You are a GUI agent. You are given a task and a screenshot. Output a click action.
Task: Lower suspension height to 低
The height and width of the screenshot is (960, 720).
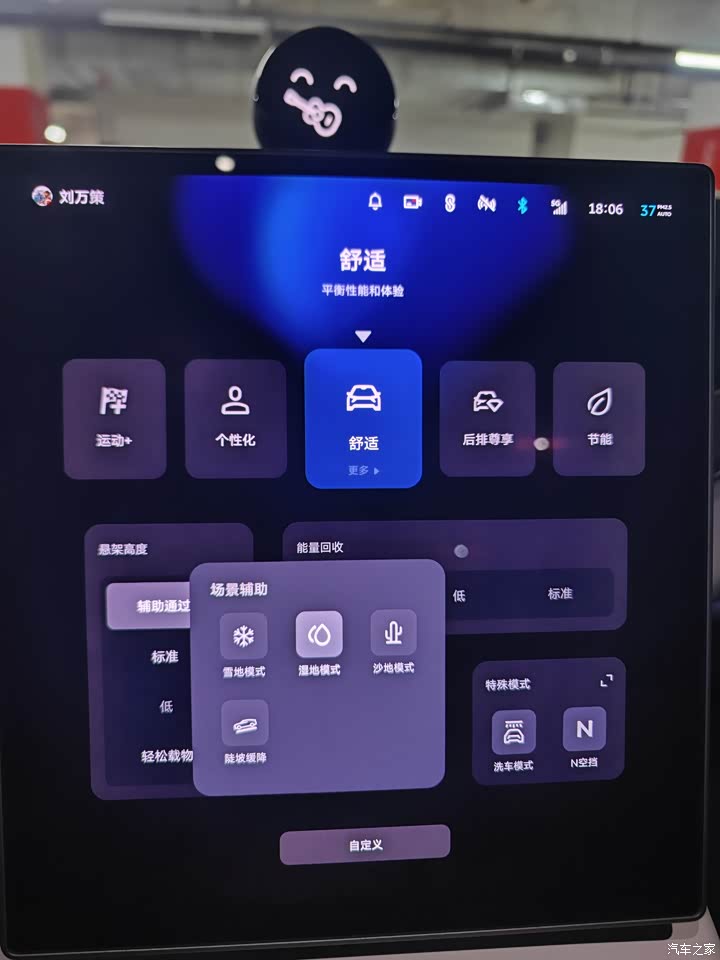tap(166, 706)
